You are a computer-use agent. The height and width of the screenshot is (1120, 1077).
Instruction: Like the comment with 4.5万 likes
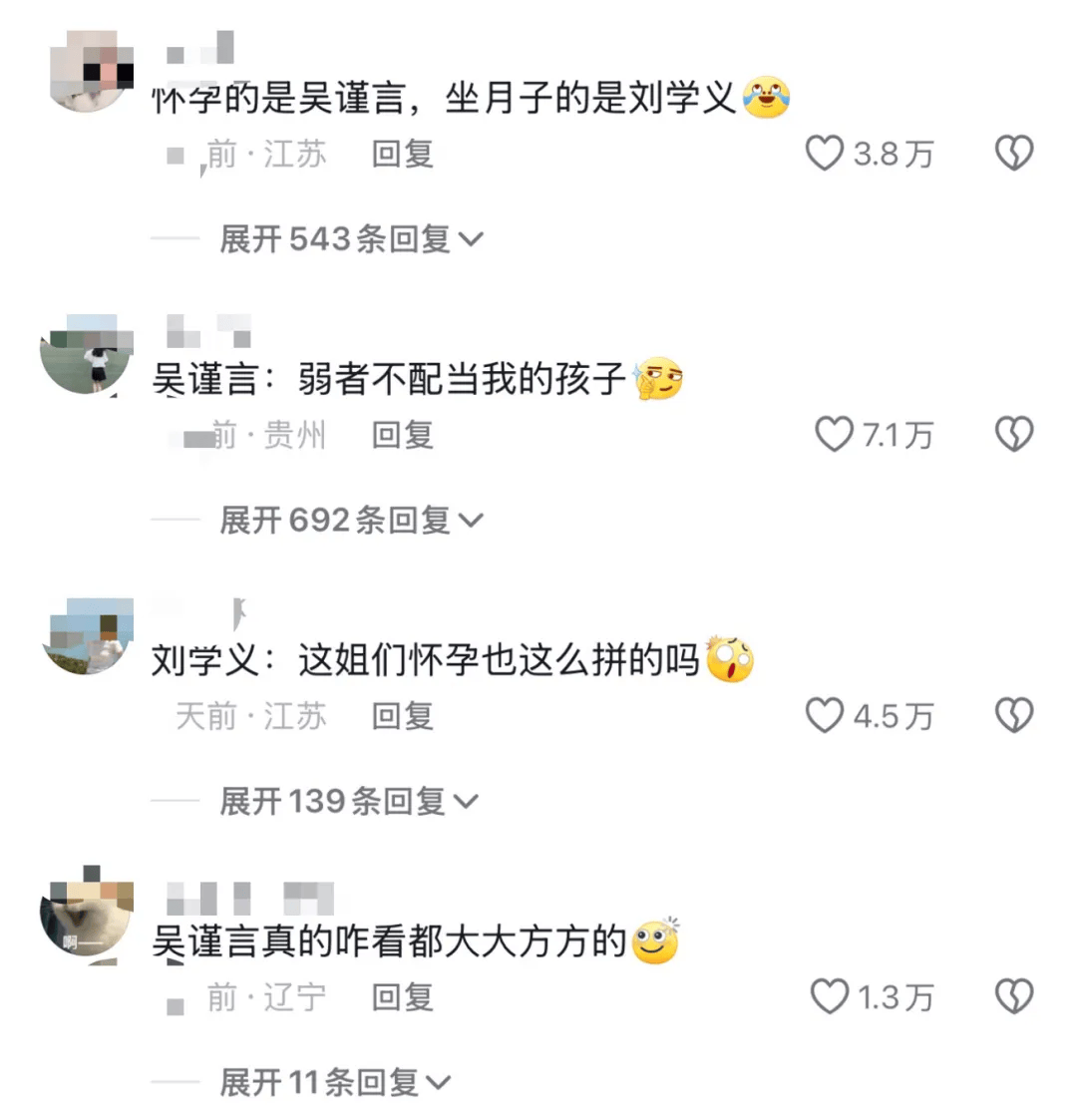[825, 716]
